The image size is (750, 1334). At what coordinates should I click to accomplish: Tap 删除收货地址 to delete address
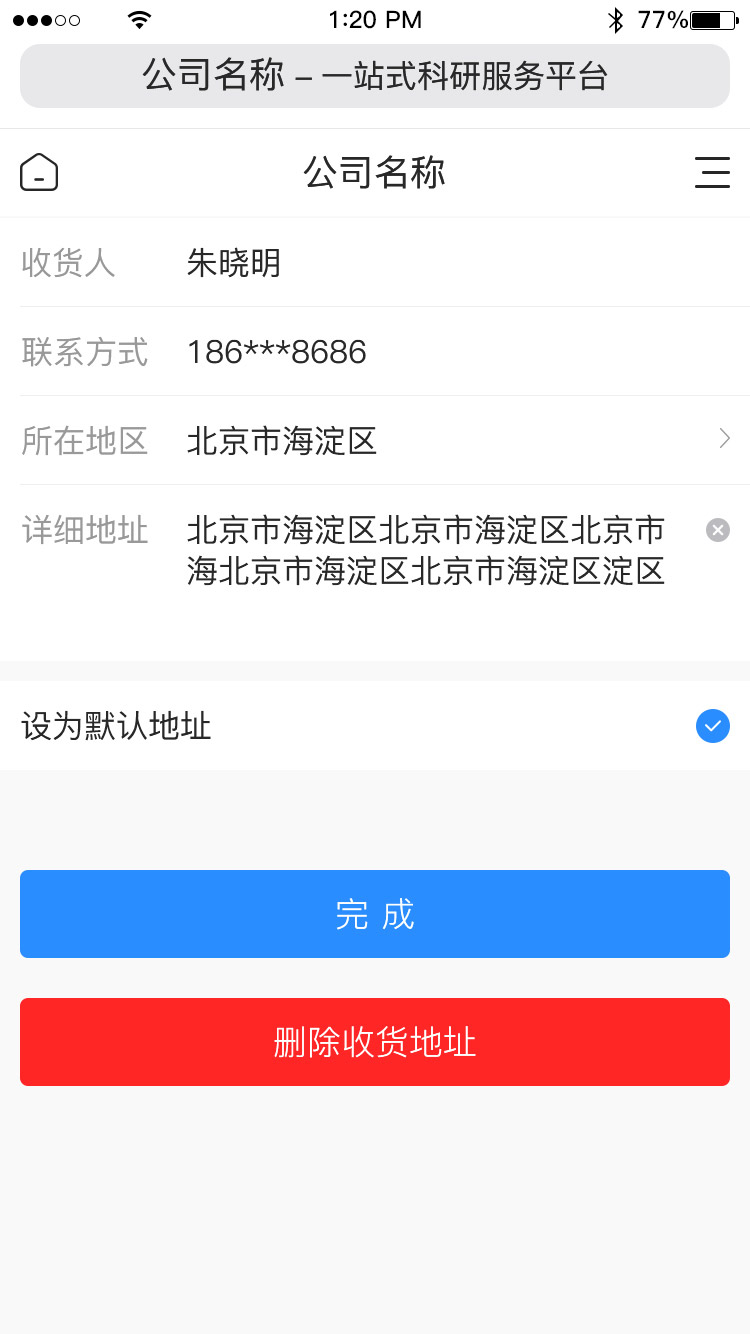375,1042
